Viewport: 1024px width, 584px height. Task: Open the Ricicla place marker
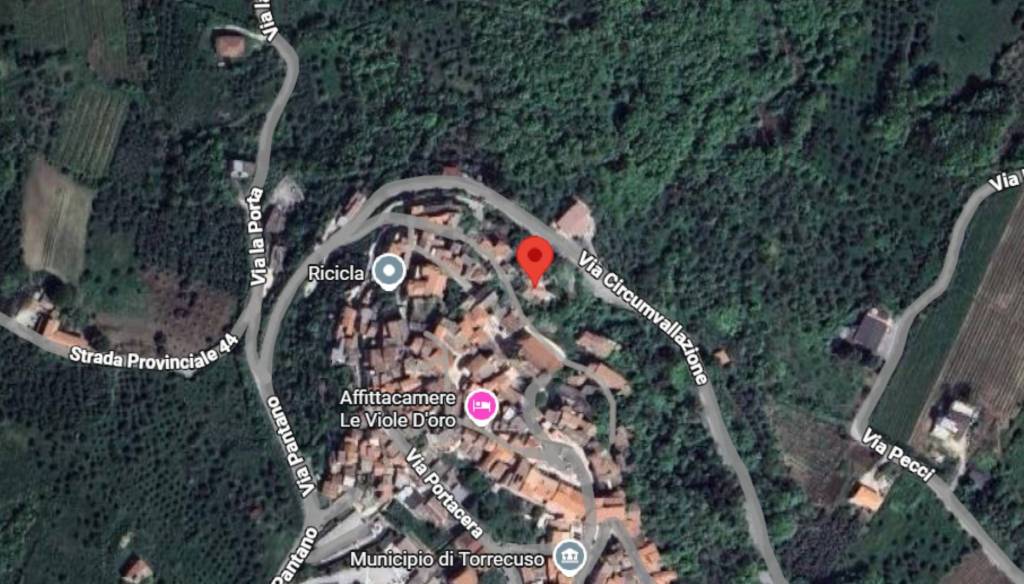(x=388, y=270)
